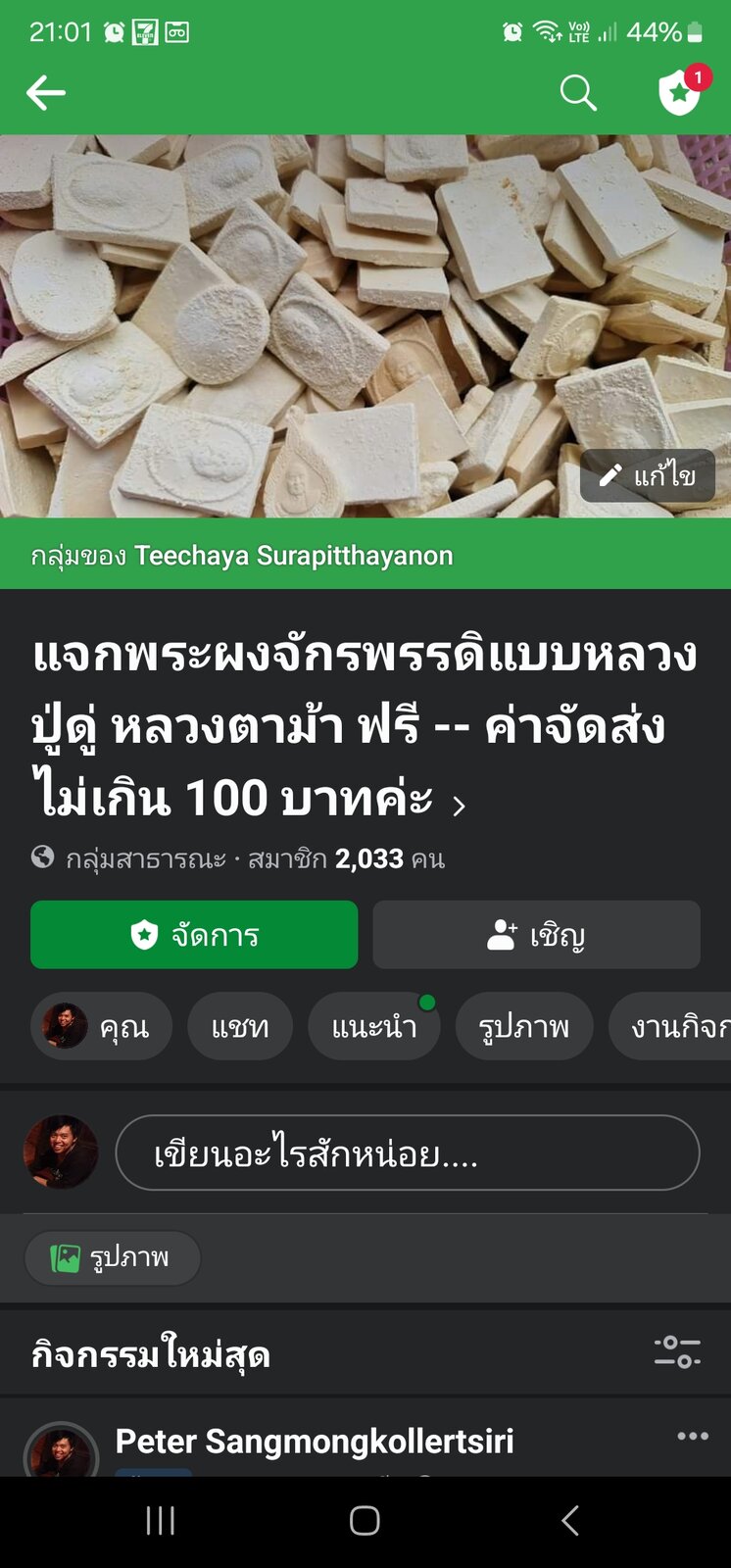Open Peter Sangmongkollertsiri's profile name
Viewport: 731px width, 1568px height.
(315, 1441)
